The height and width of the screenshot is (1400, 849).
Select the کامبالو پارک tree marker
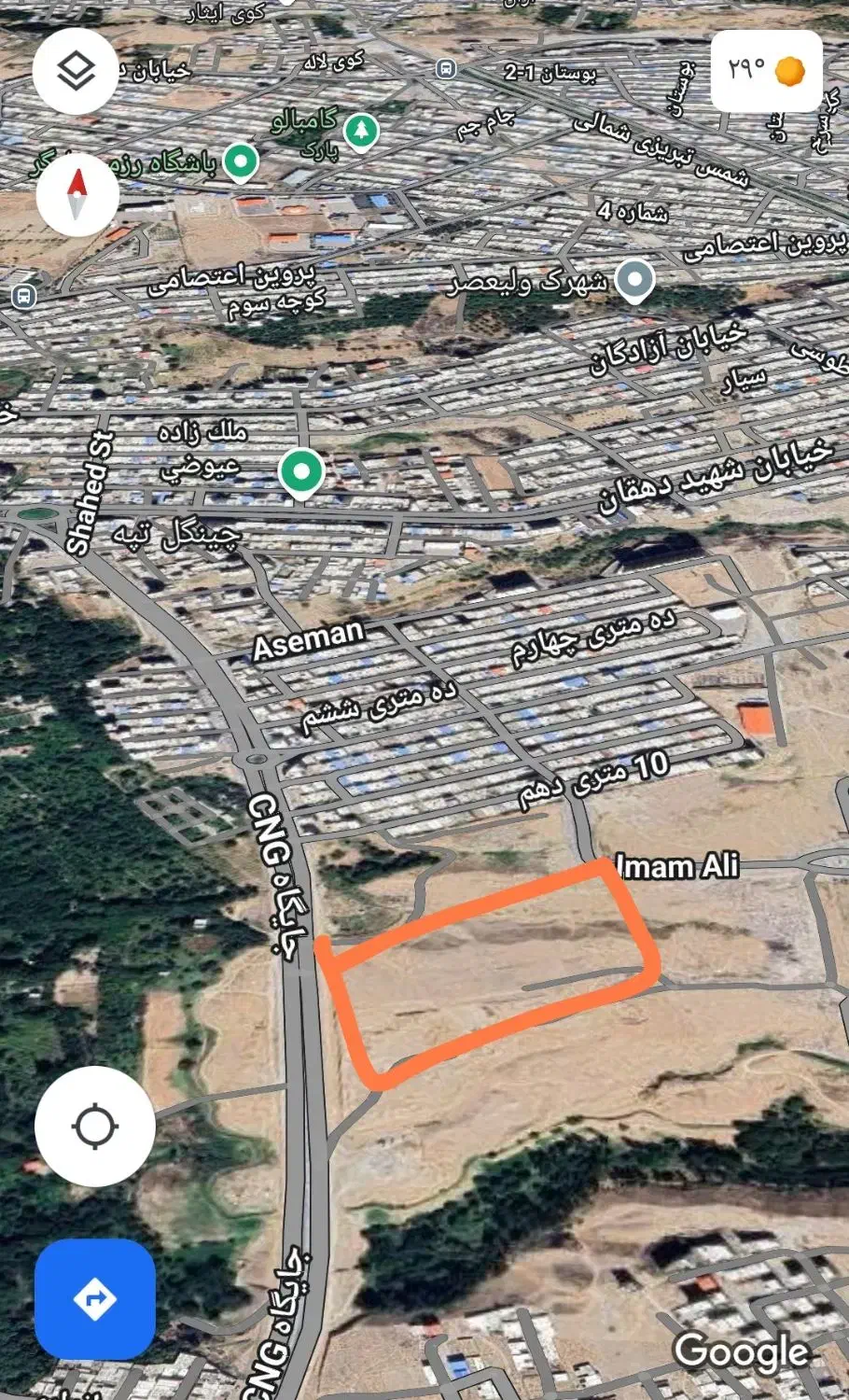point(360,131)
